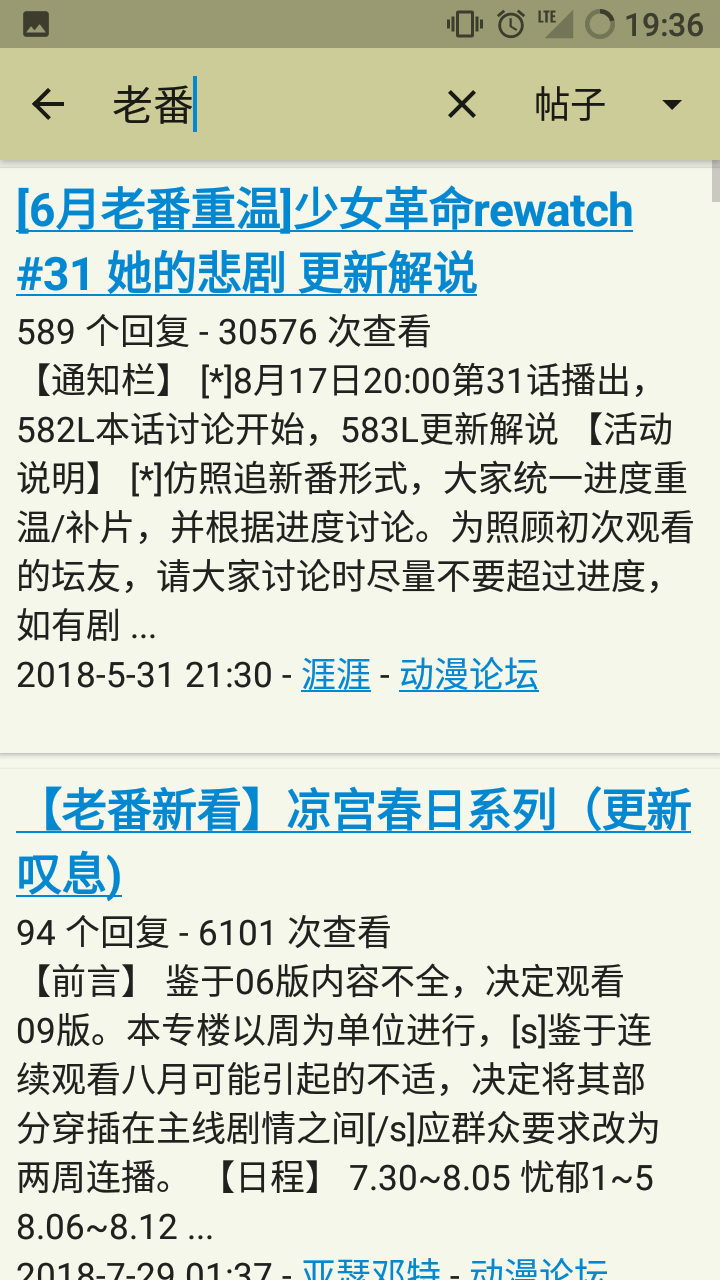
Task: Open 动漫论坛 under the 少女革命 post
Action: pos(469,677)
